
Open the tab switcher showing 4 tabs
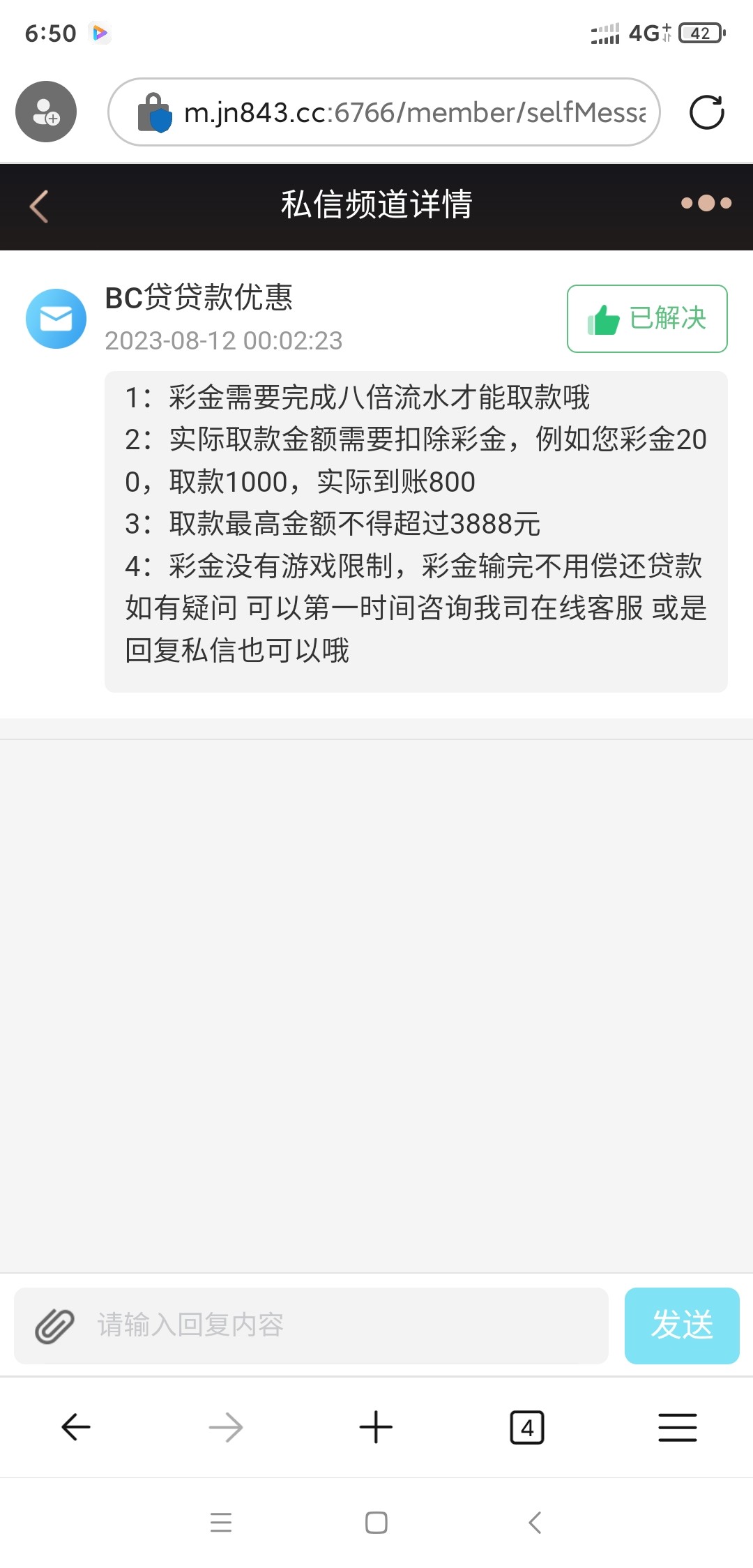coord(526,1427)
